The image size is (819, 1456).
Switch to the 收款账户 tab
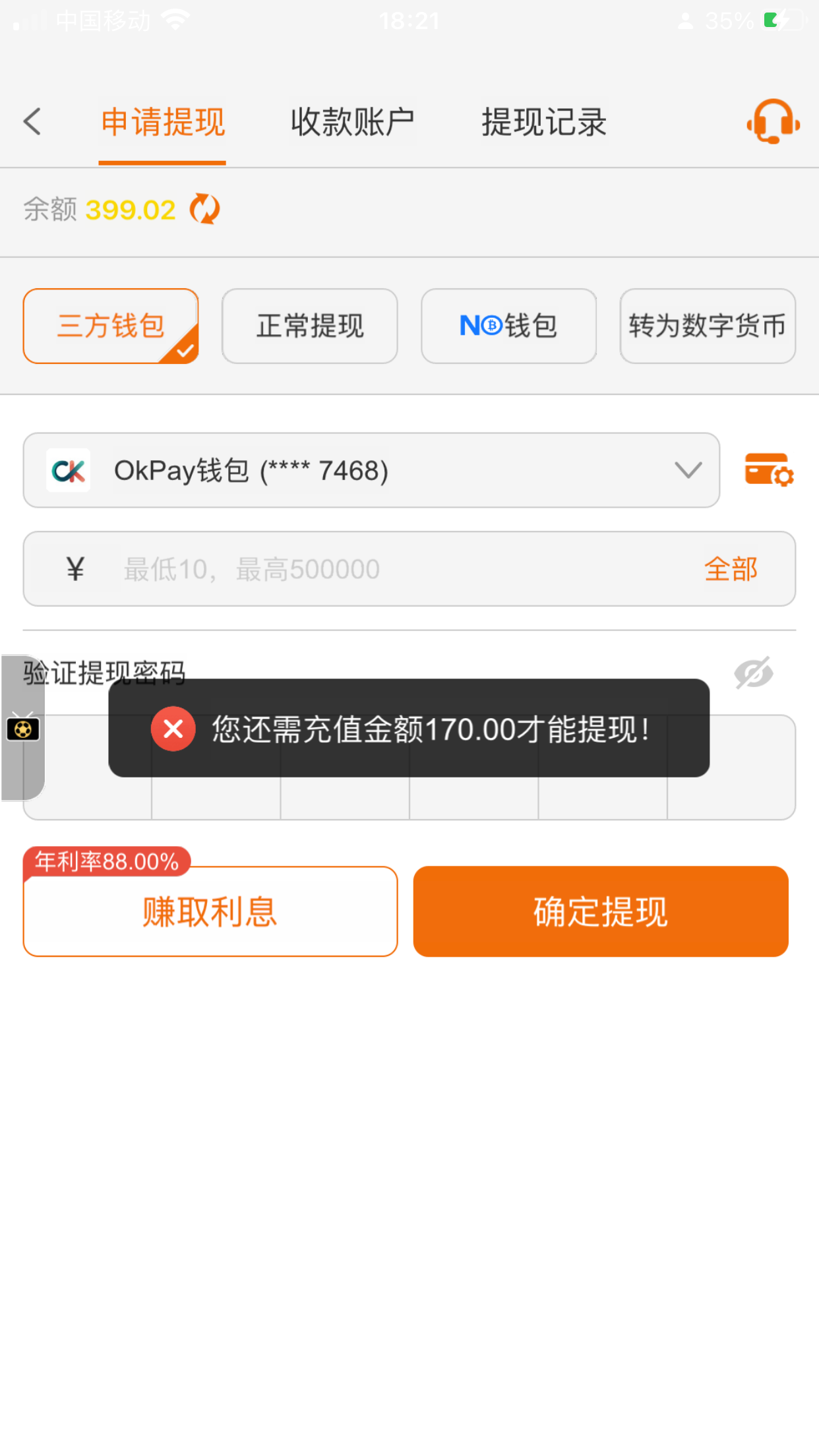tap(352, 122)
